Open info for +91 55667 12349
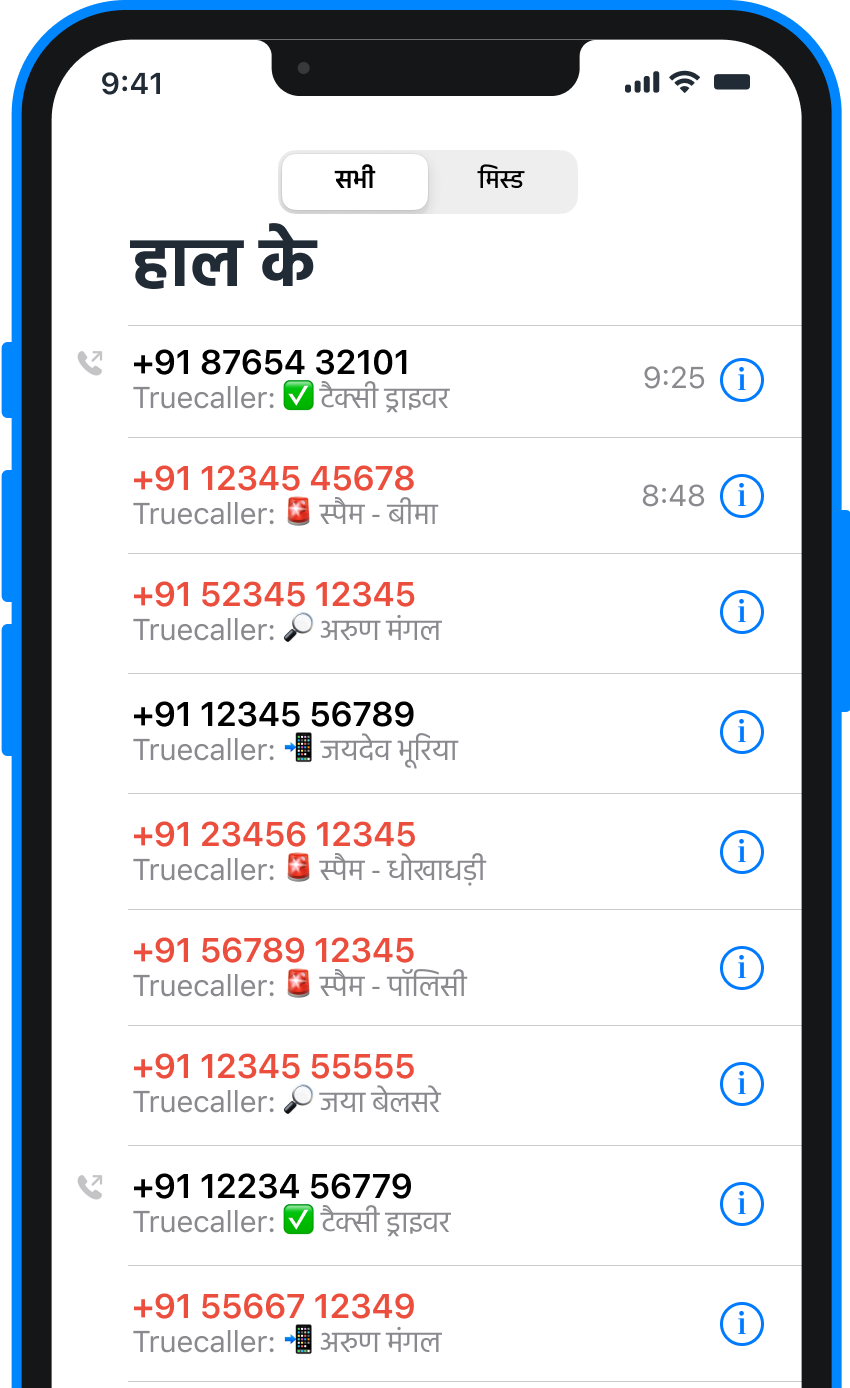 pyautogui.click(x=742, y=1324)
